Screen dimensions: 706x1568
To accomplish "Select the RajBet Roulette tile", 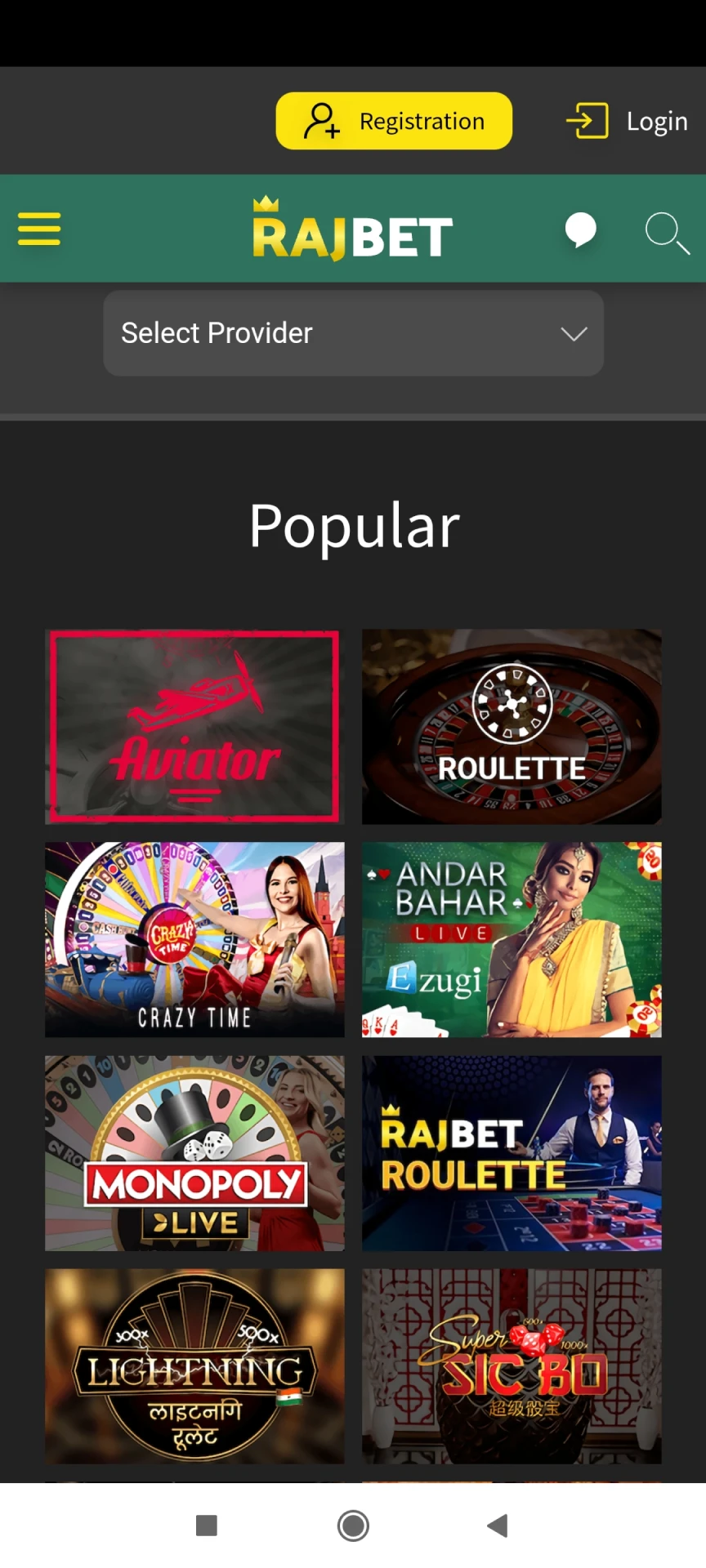I will coord(512,1153).
